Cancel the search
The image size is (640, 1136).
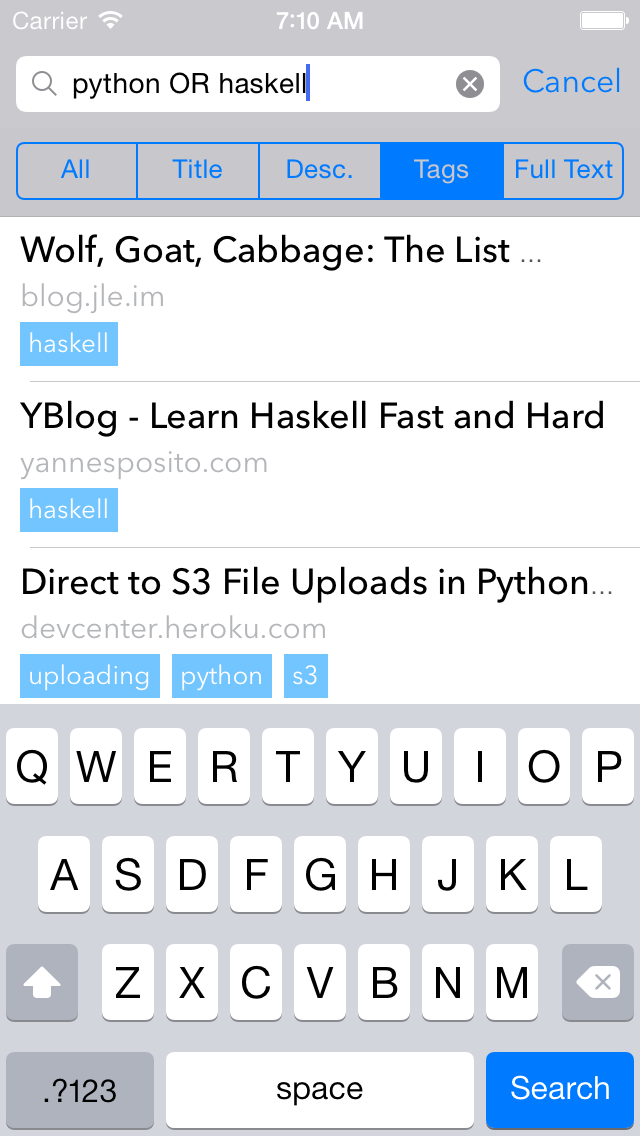[x=572, y=82]
